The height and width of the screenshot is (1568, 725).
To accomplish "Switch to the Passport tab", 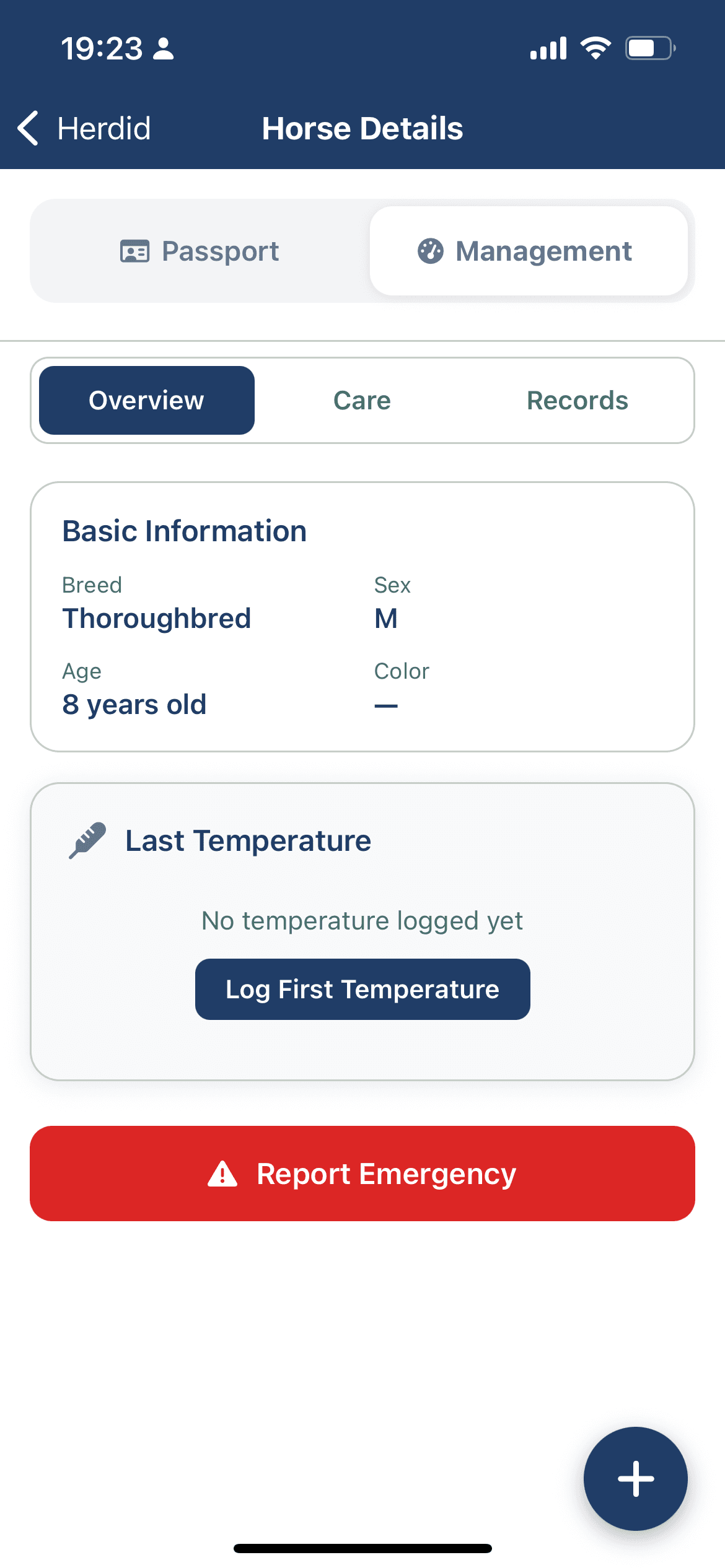I will point(200,251).
